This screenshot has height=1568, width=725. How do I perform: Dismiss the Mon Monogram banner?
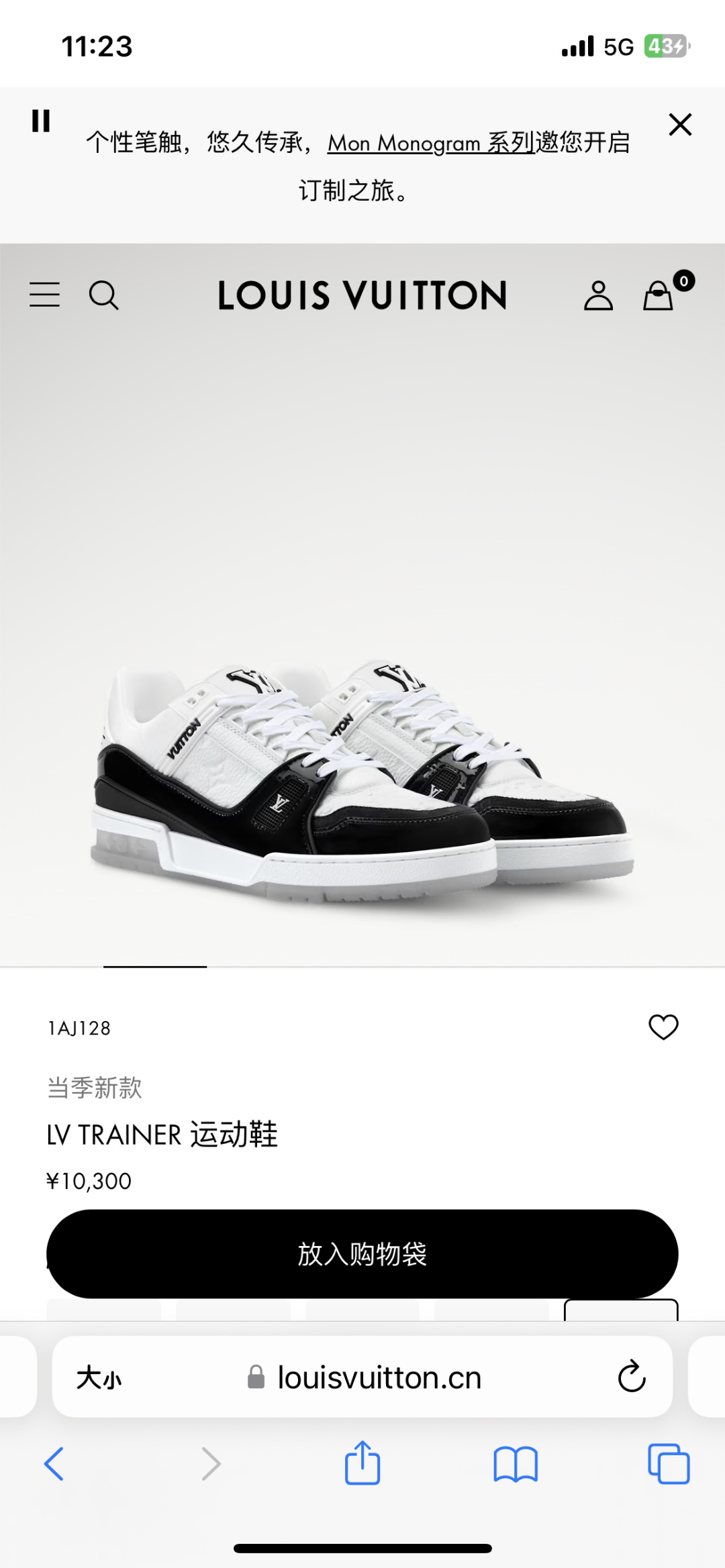point(680,125)
